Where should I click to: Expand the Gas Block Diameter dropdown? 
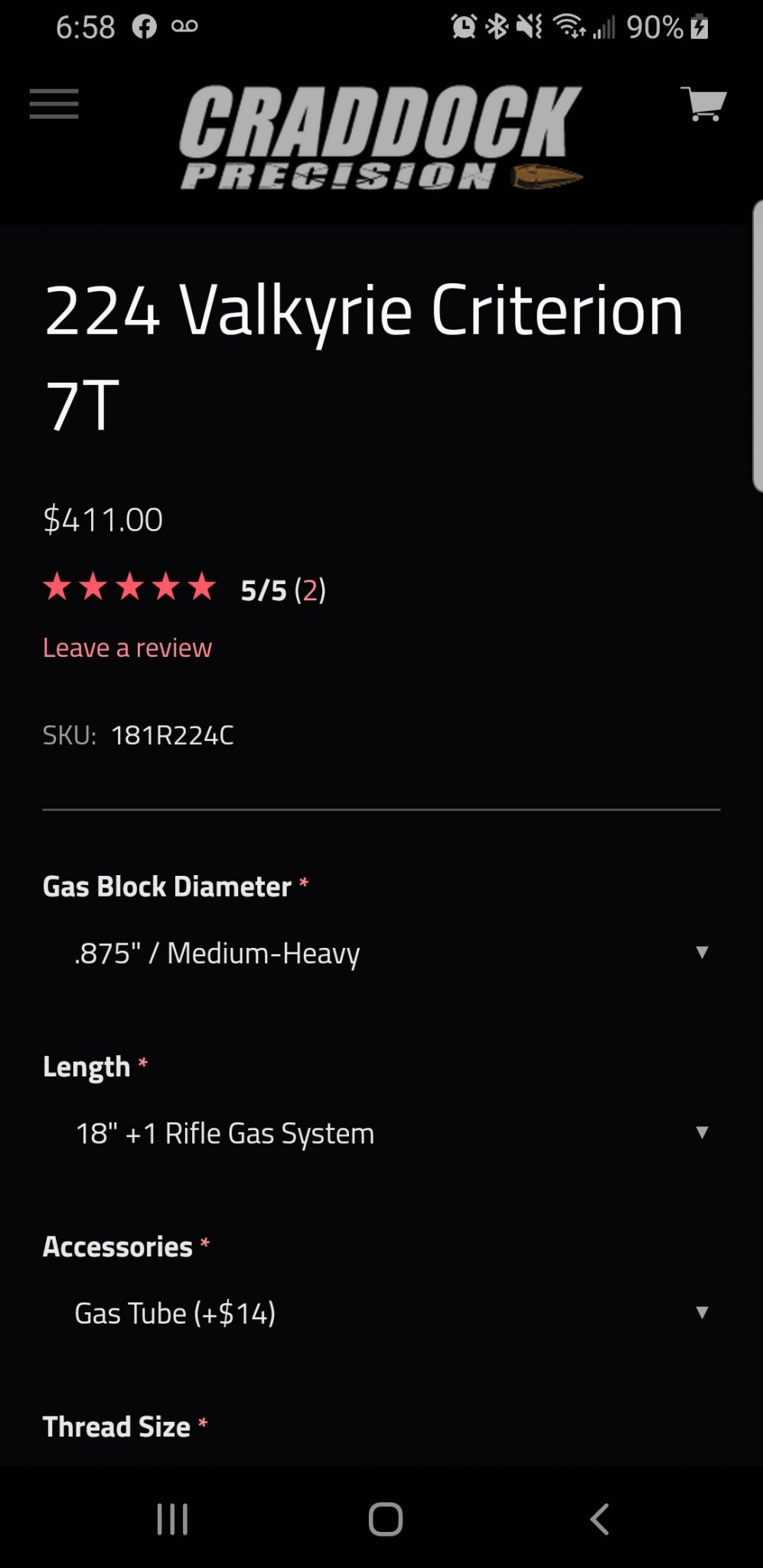pos(381,953)
